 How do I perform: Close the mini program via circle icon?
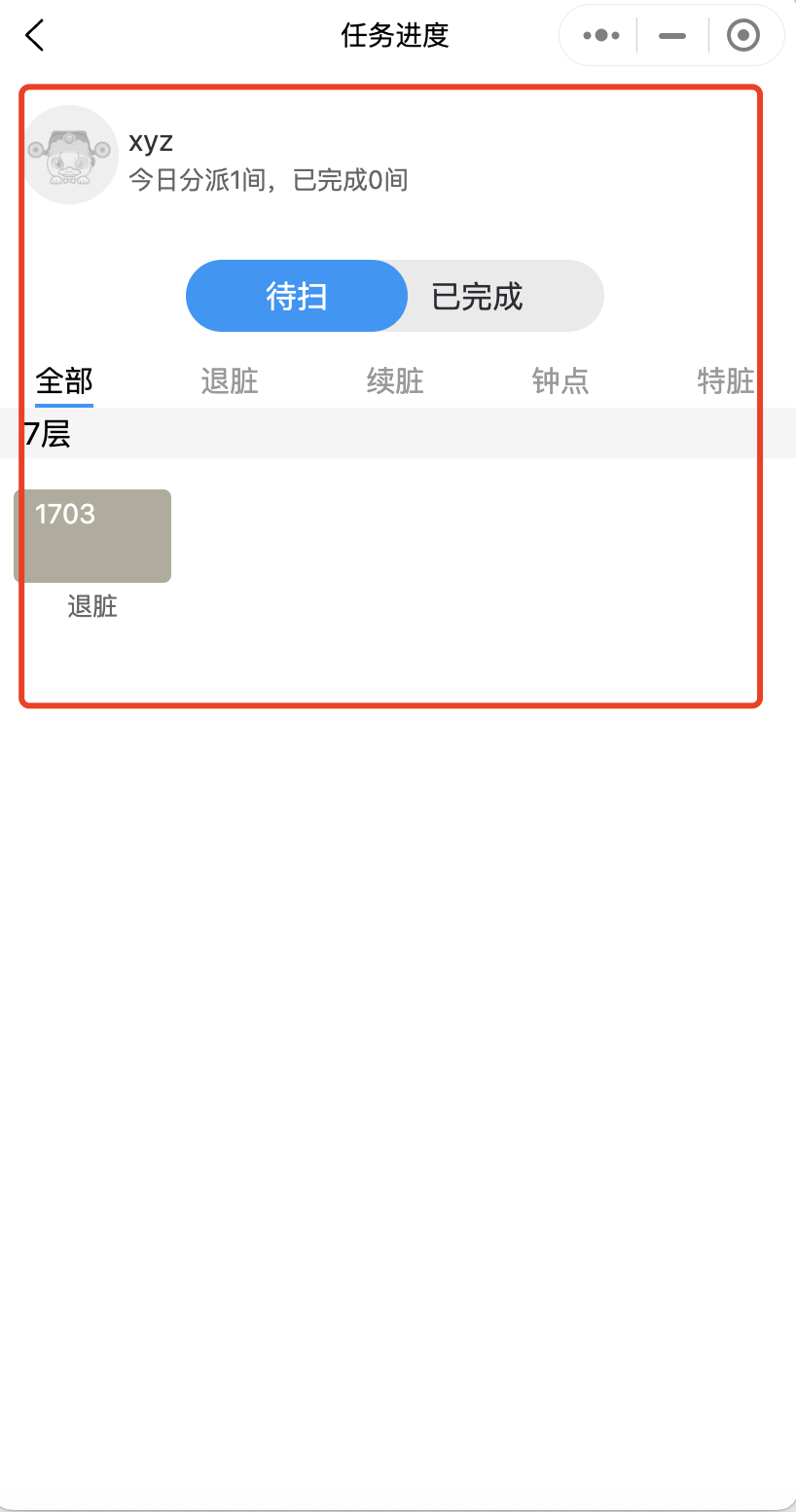coord(743,36)
